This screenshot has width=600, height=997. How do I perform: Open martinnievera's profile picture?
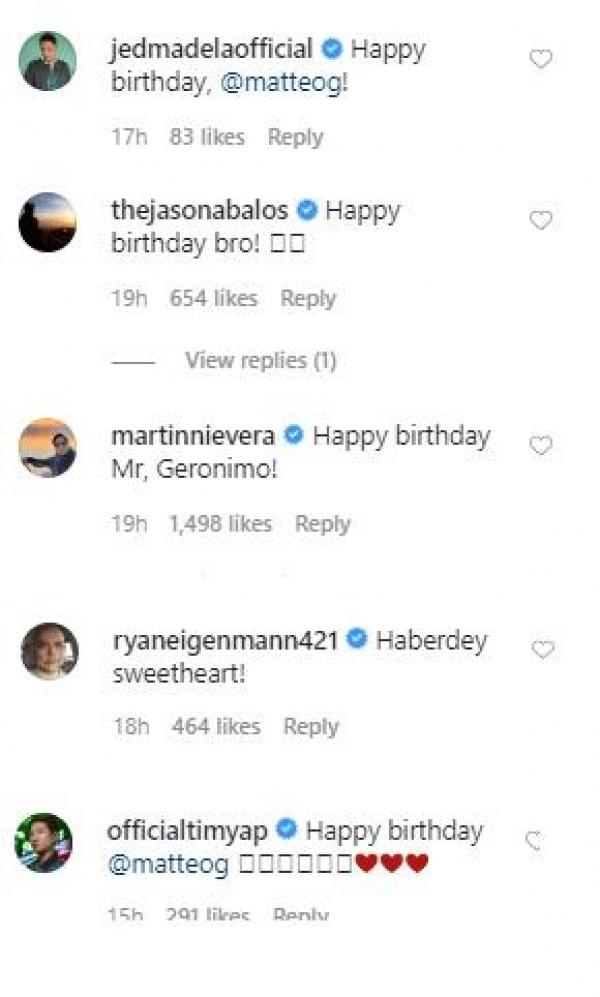click(47, 448)
